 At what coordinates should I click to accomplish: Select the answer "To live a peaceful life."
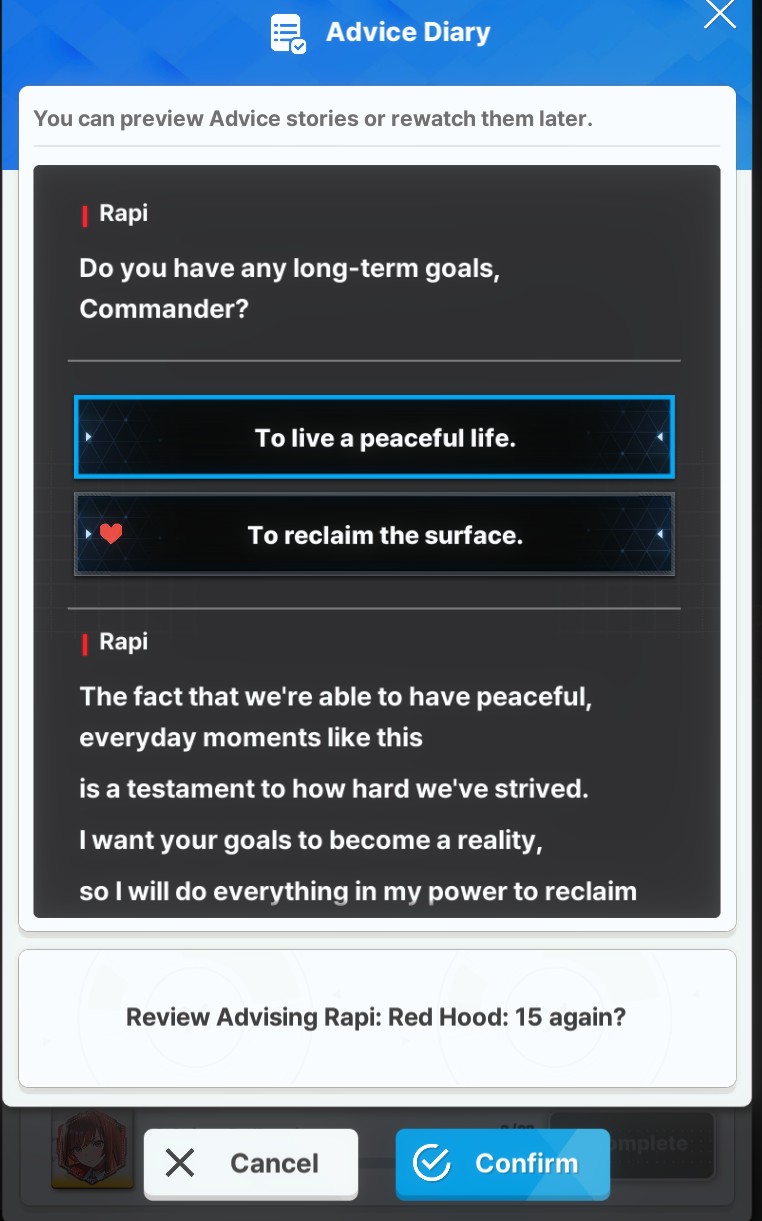point(374,438)
